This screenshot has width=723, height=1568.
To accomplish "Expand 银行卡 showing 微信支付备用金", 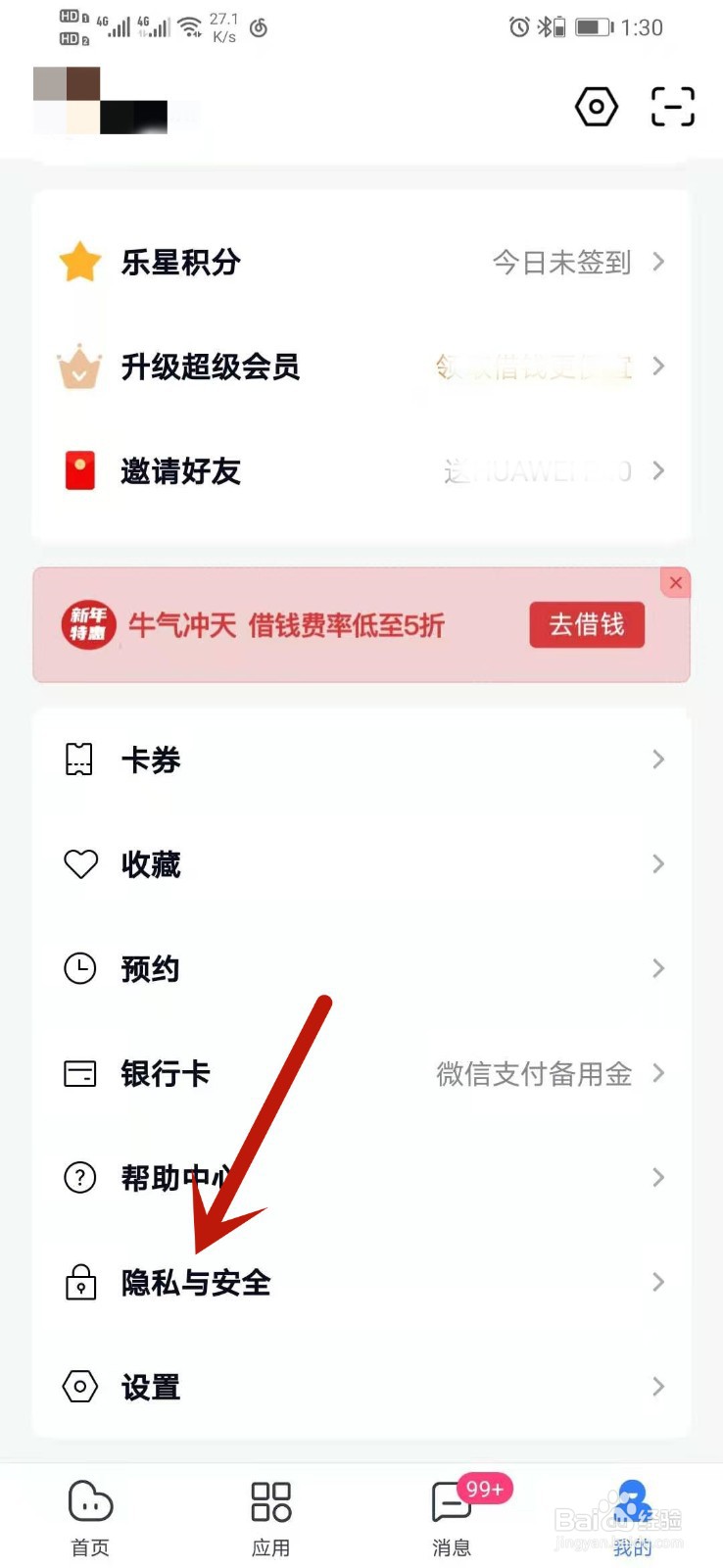I will pos(657,1073).
